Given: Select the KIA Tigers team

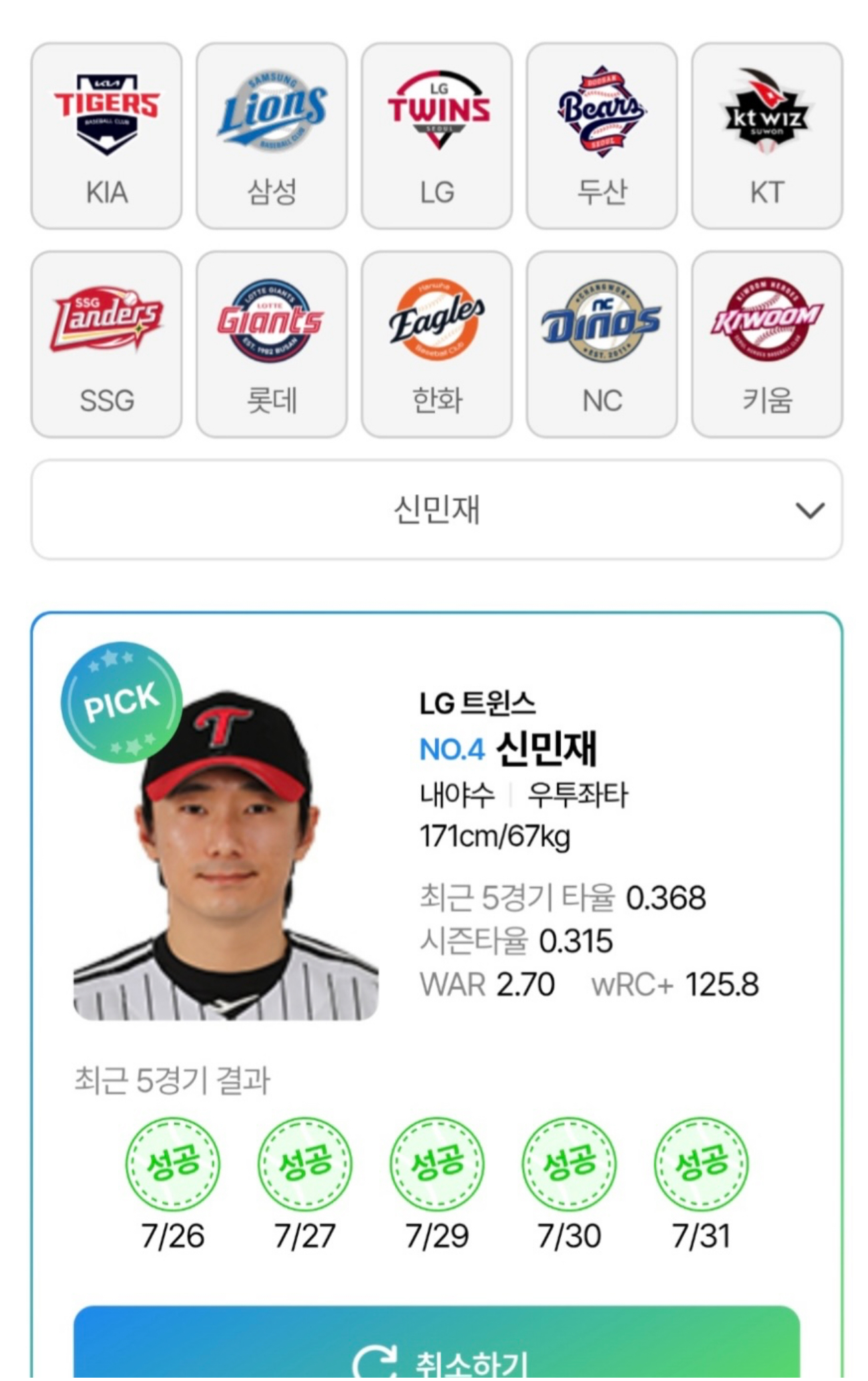Looking at the screenshot, I should click(106, 136).
